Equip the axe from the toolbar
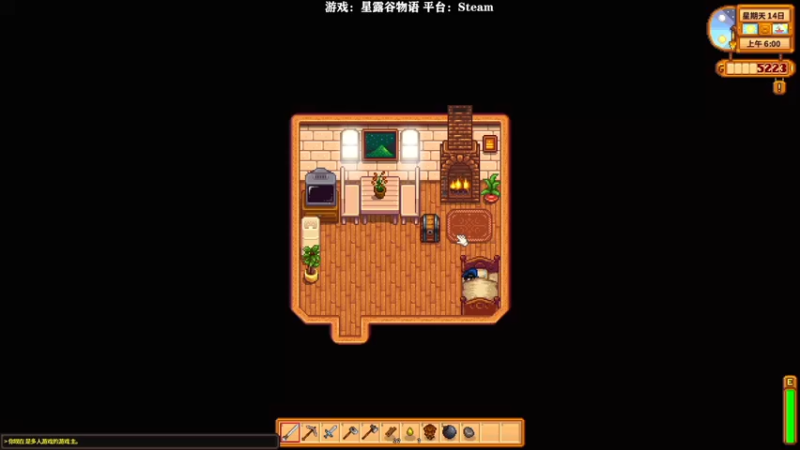Screen dimensions: 800x450 coord(351,432)
